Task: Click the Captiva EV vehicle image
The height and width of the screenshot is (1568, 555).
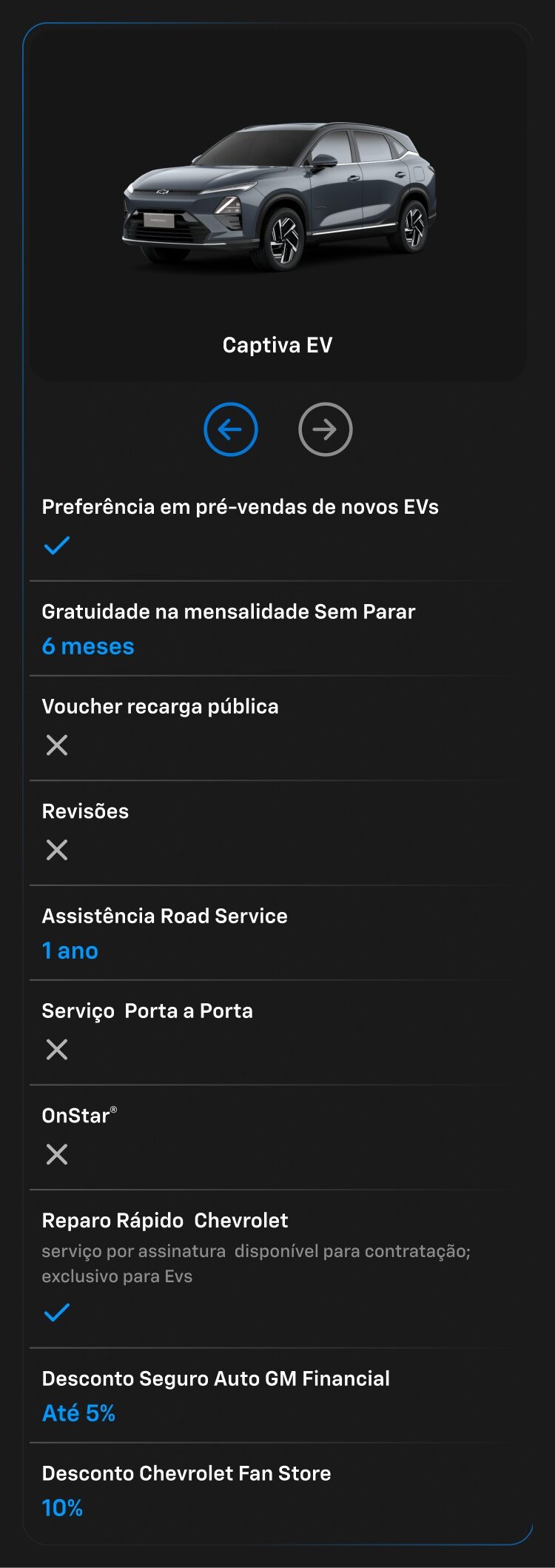Action: [x=277, y=192]
